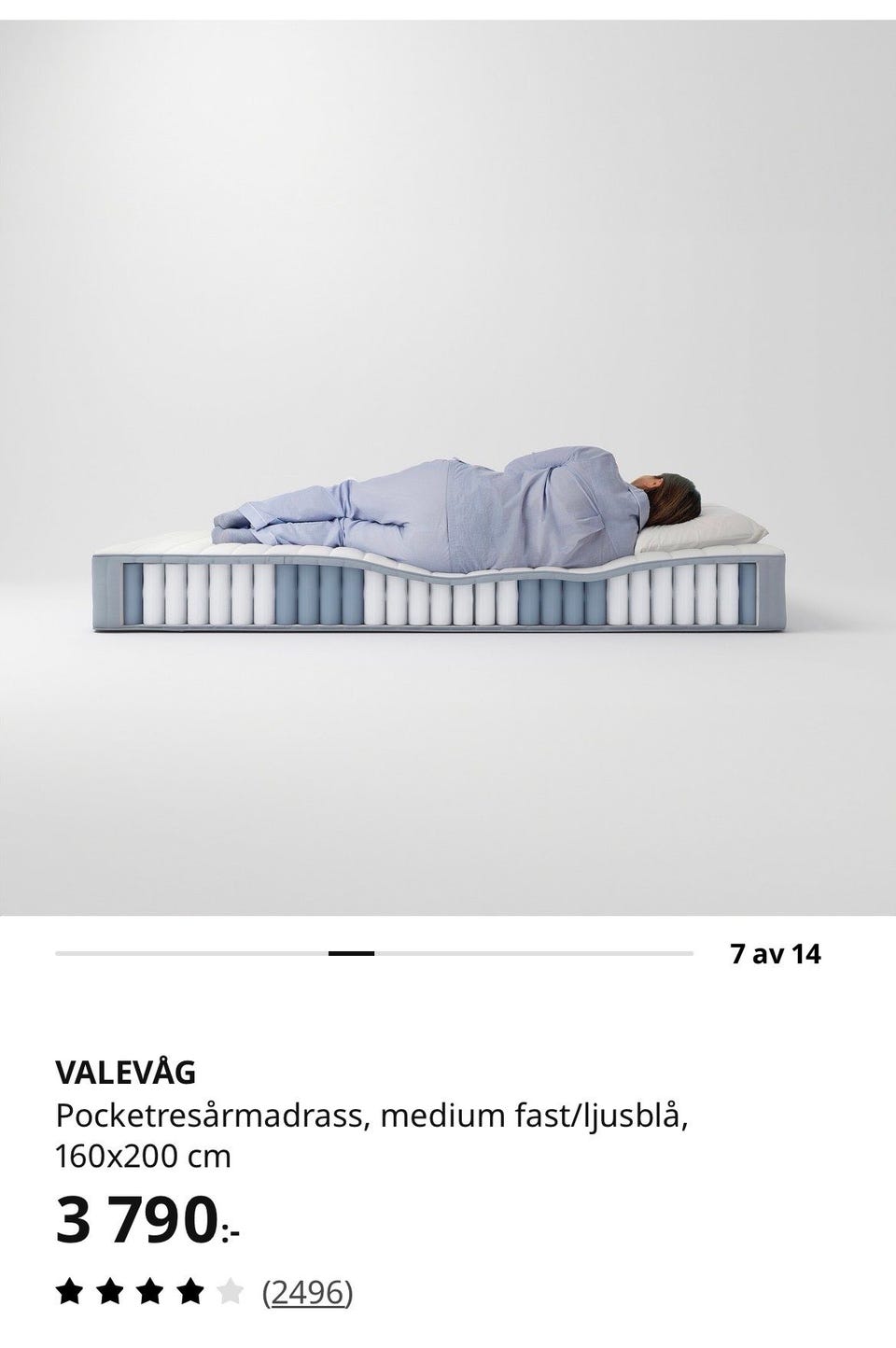Viewport: 896px width, 1348px height.
Task: Select the empty fifth star
Action: (x=227, y=1293)
